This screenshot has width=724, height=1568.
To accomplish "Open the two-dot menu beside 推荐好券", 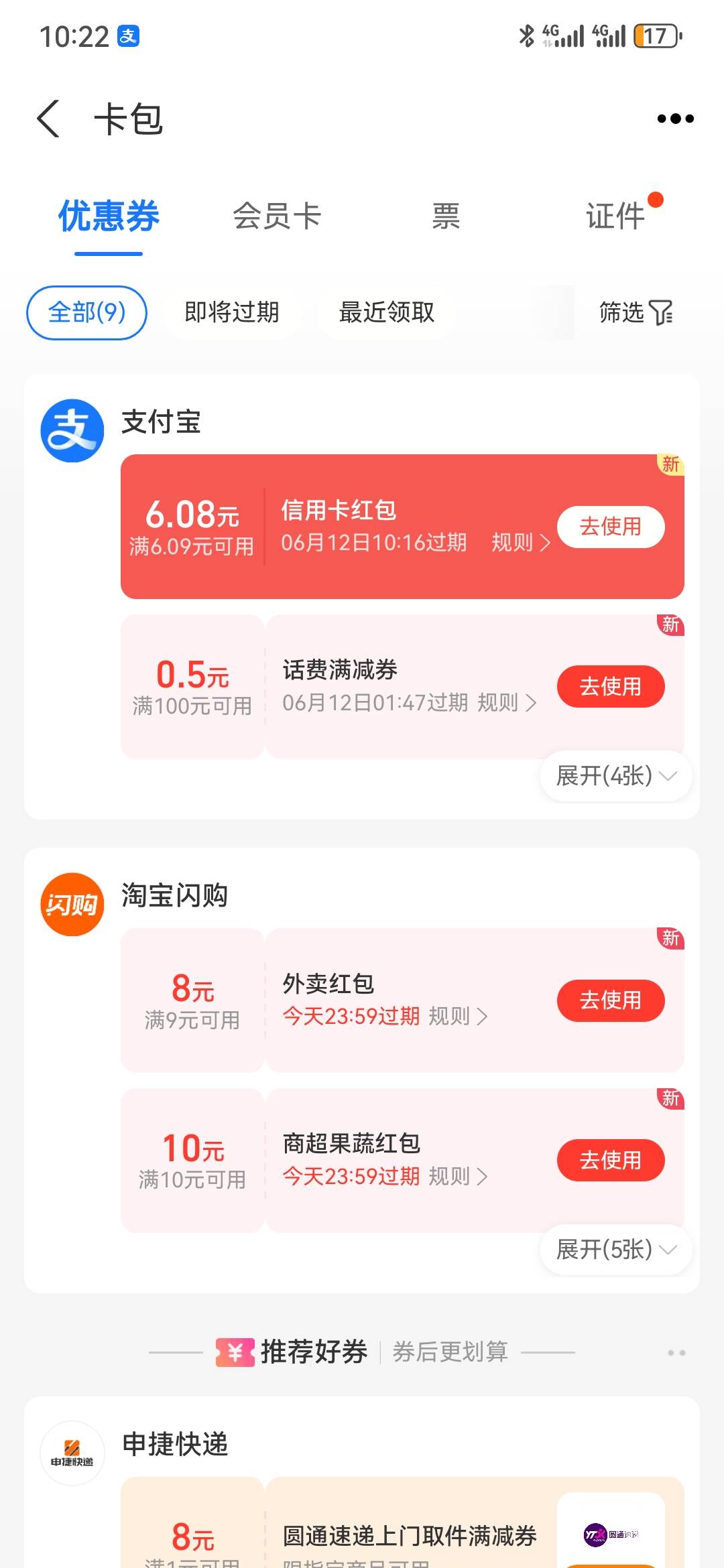I will (676, 1353).
